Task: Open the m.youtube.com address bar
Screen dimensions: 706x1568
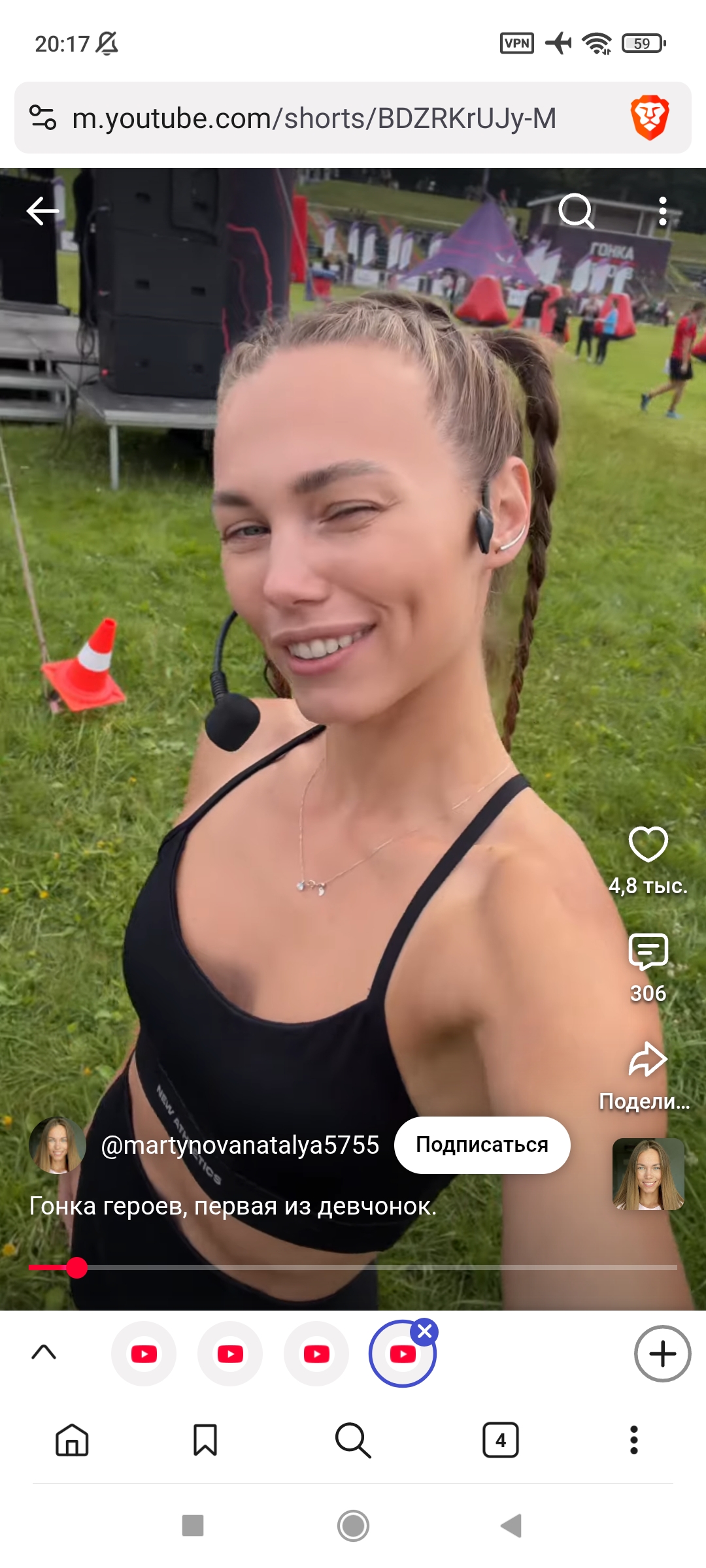Action: pyautogui.click(x=314, y=118)
